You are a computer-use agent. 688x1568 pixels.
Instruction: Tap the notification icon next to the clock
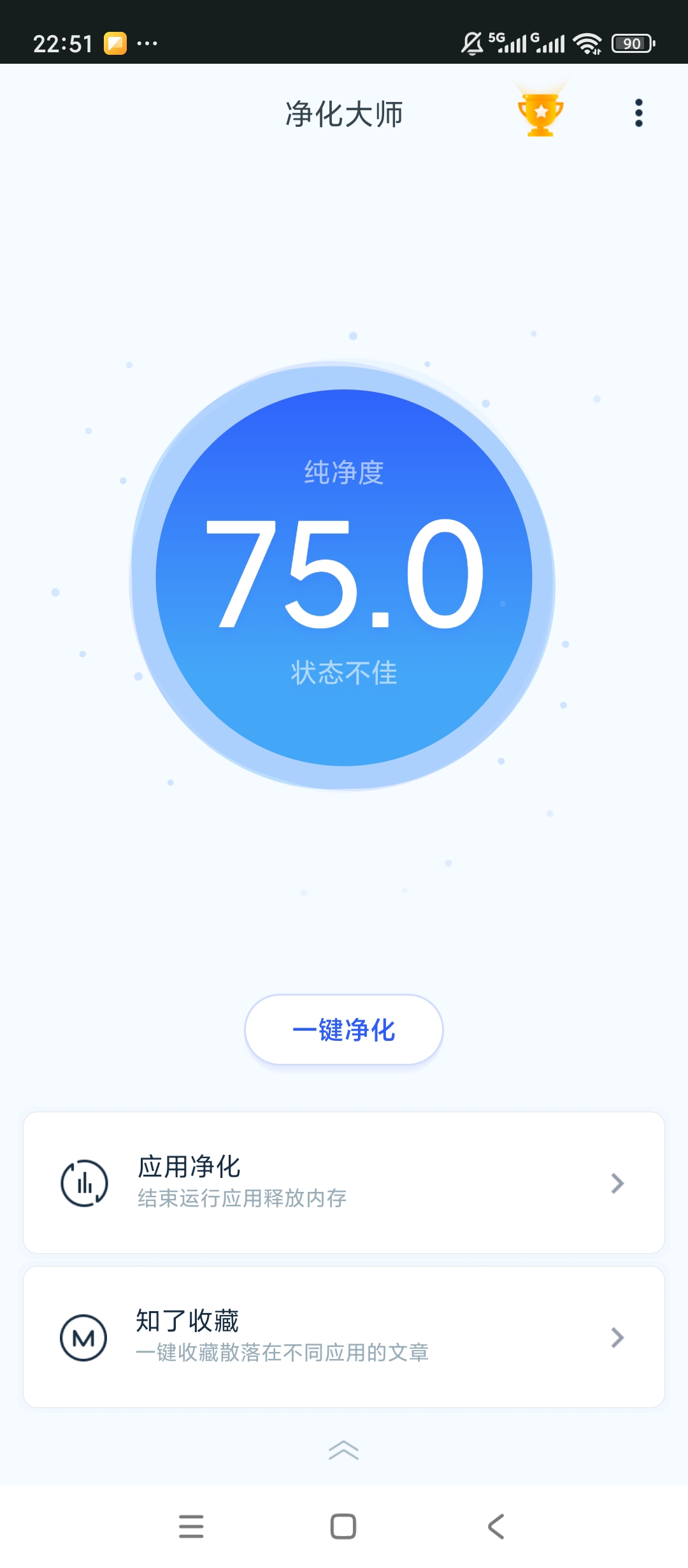click(x=115, y=41)
